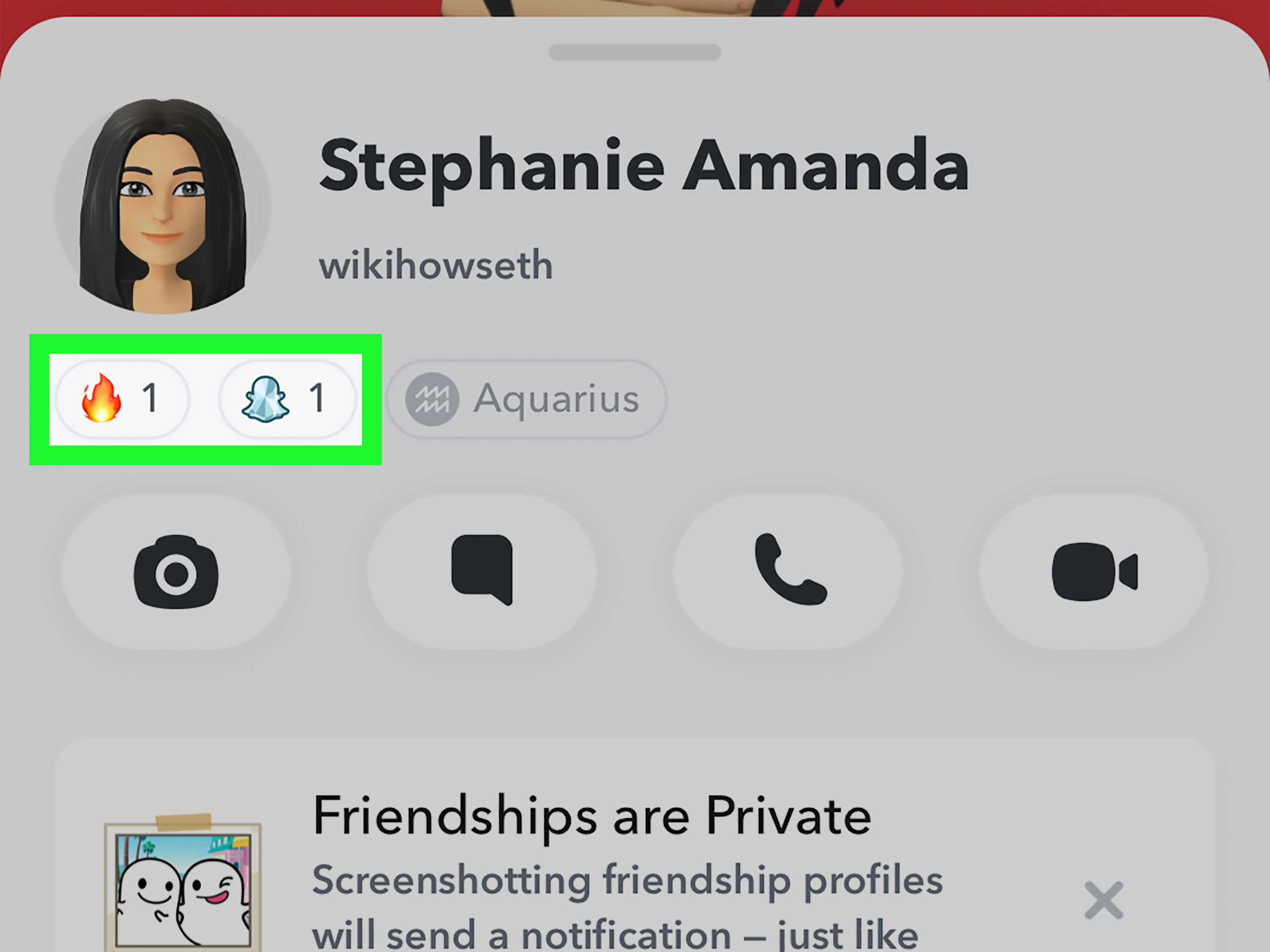Screen dimensions: 1270x952
Task: Start a video call with Stephanie
Action: [x=1093, y=572]
